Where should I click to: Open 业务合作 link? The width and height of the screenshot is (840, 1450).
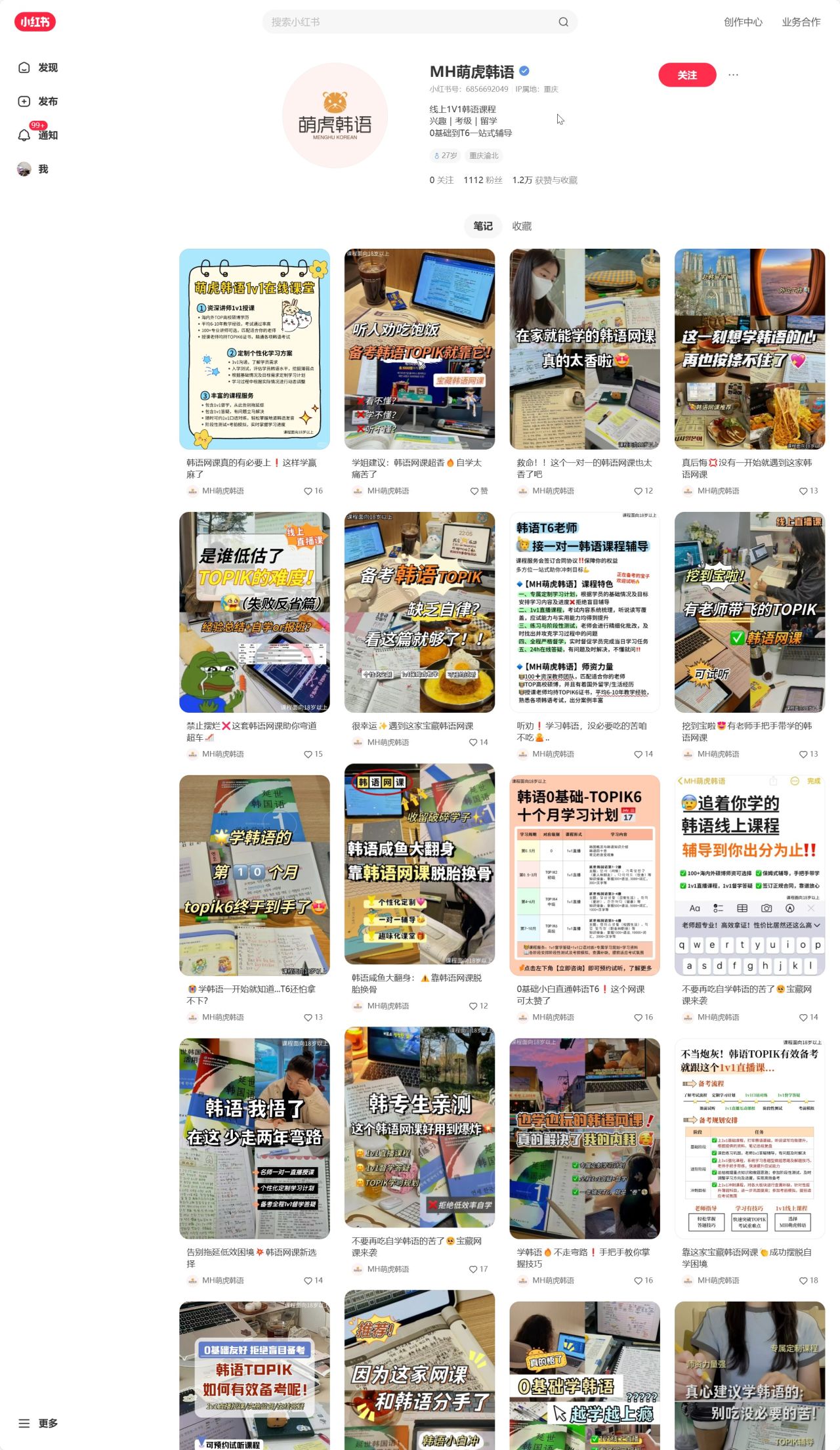pyautogui.click(x=801, y=22)
